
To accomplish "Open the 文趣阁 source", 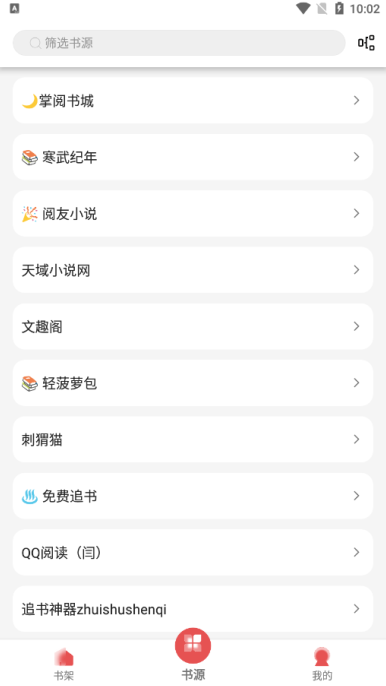I will 193,326.
